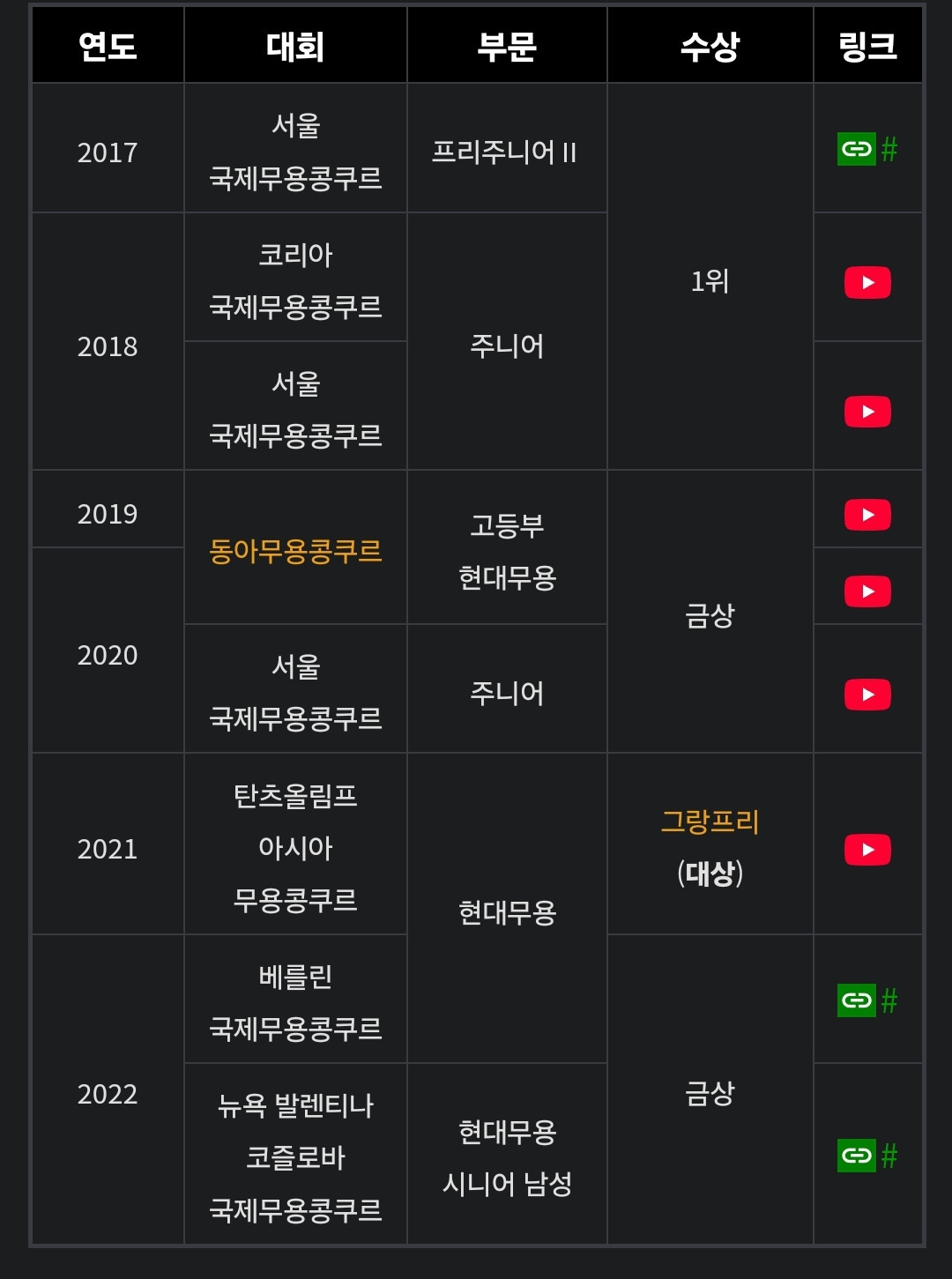The width and height of the screenshot is (952, 1279).
Task: Play the 2018 코리아 국제무용콩쿠르 YouTube video
Action: point(868,281)
